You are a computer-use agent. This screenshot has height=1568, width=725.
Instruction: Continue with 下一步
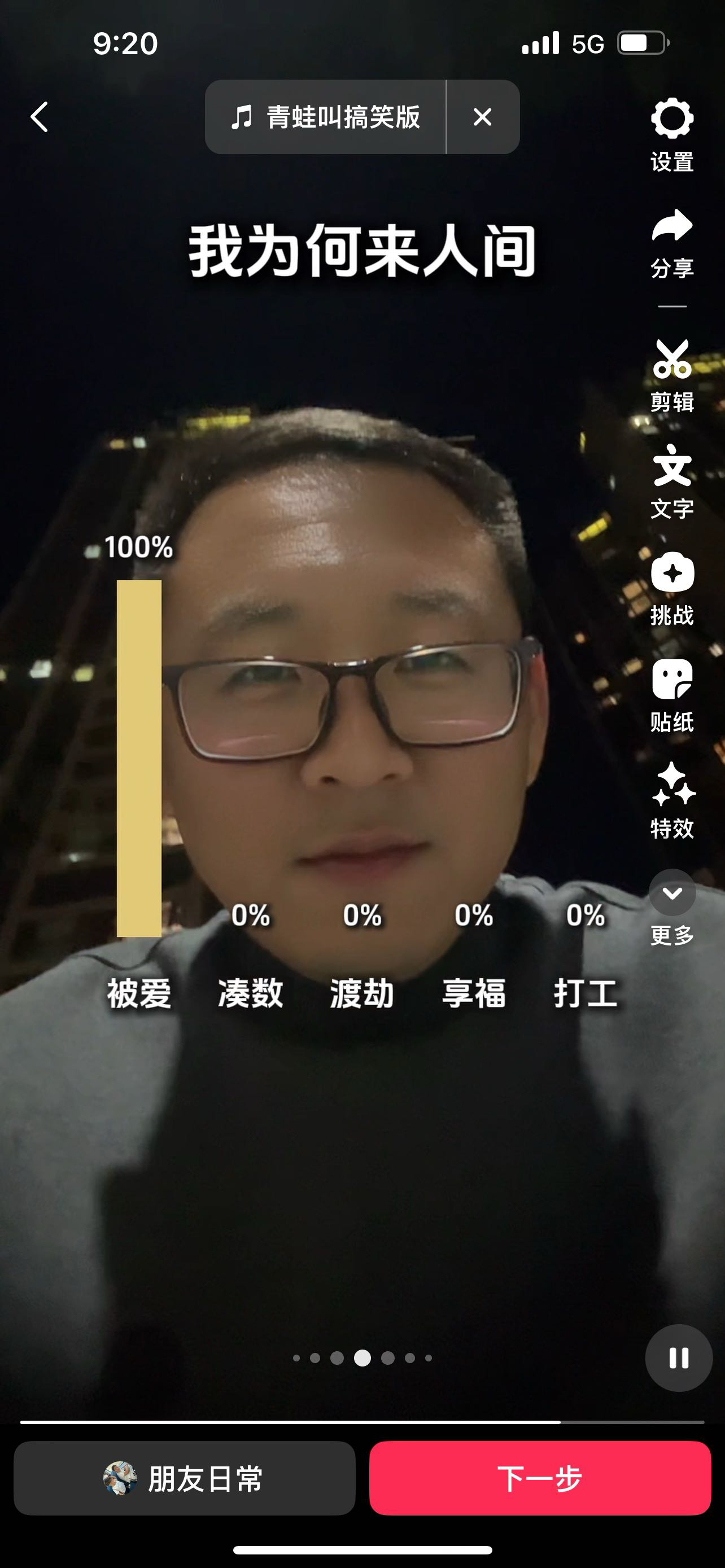click(539, 1478)
